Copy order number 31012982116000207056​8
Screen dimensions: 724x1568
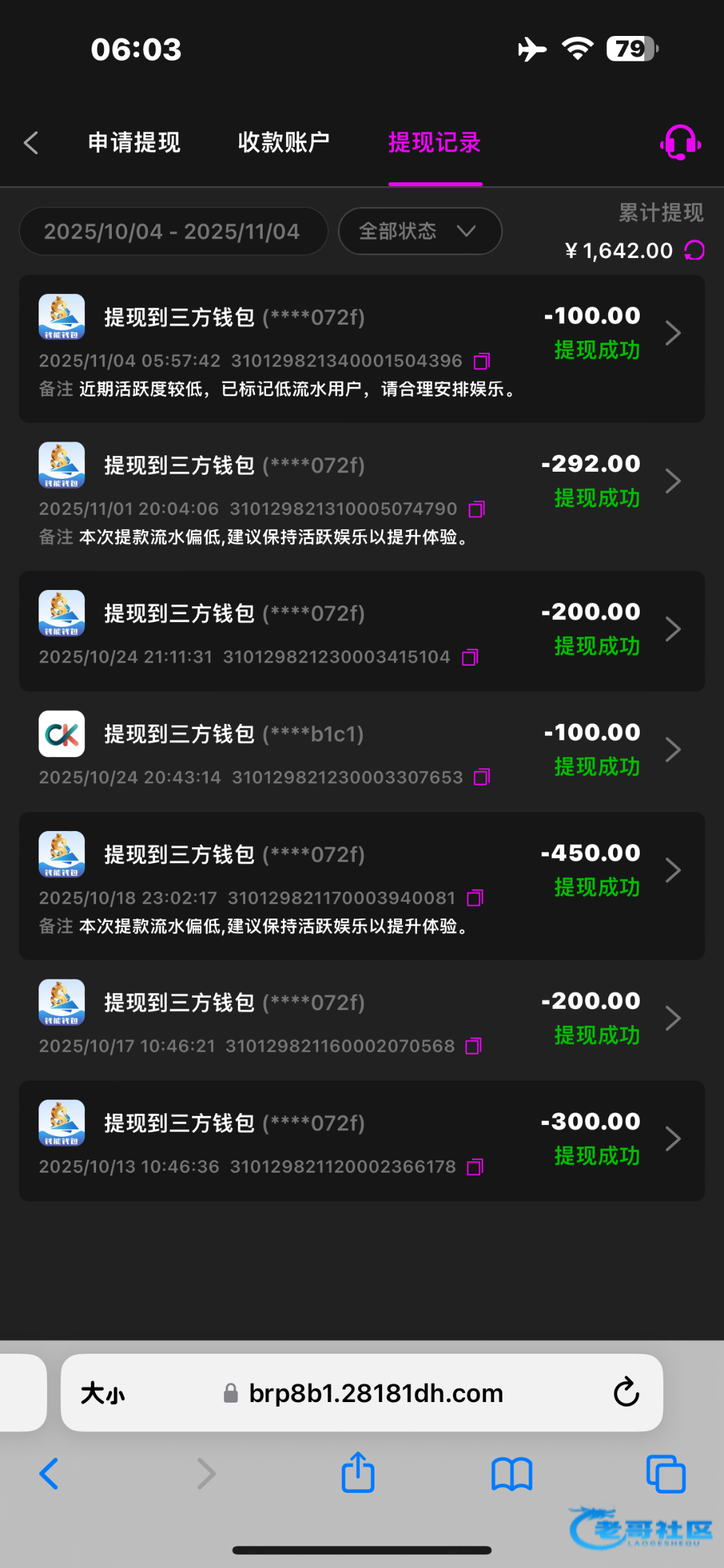474,1046
